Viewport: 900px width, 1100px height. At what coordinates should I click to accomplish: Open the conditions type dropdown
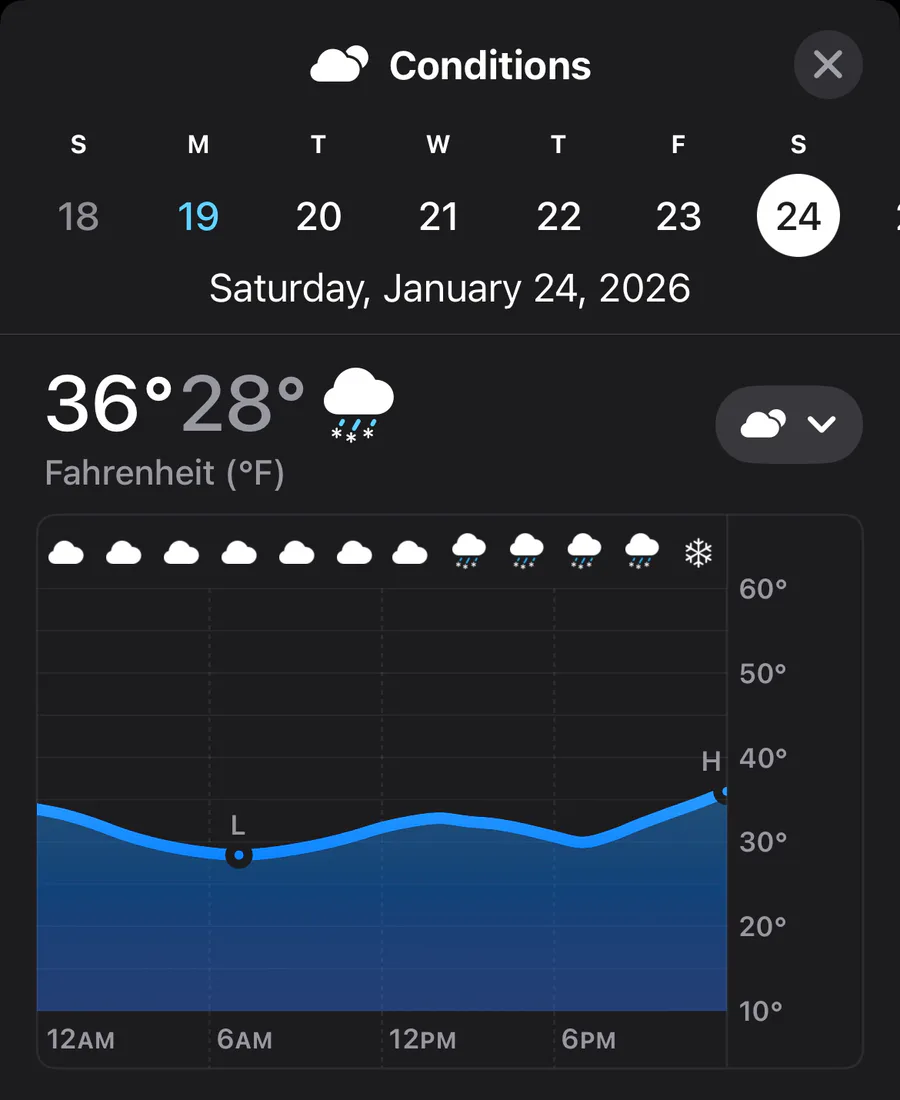(x=789, y=424)
